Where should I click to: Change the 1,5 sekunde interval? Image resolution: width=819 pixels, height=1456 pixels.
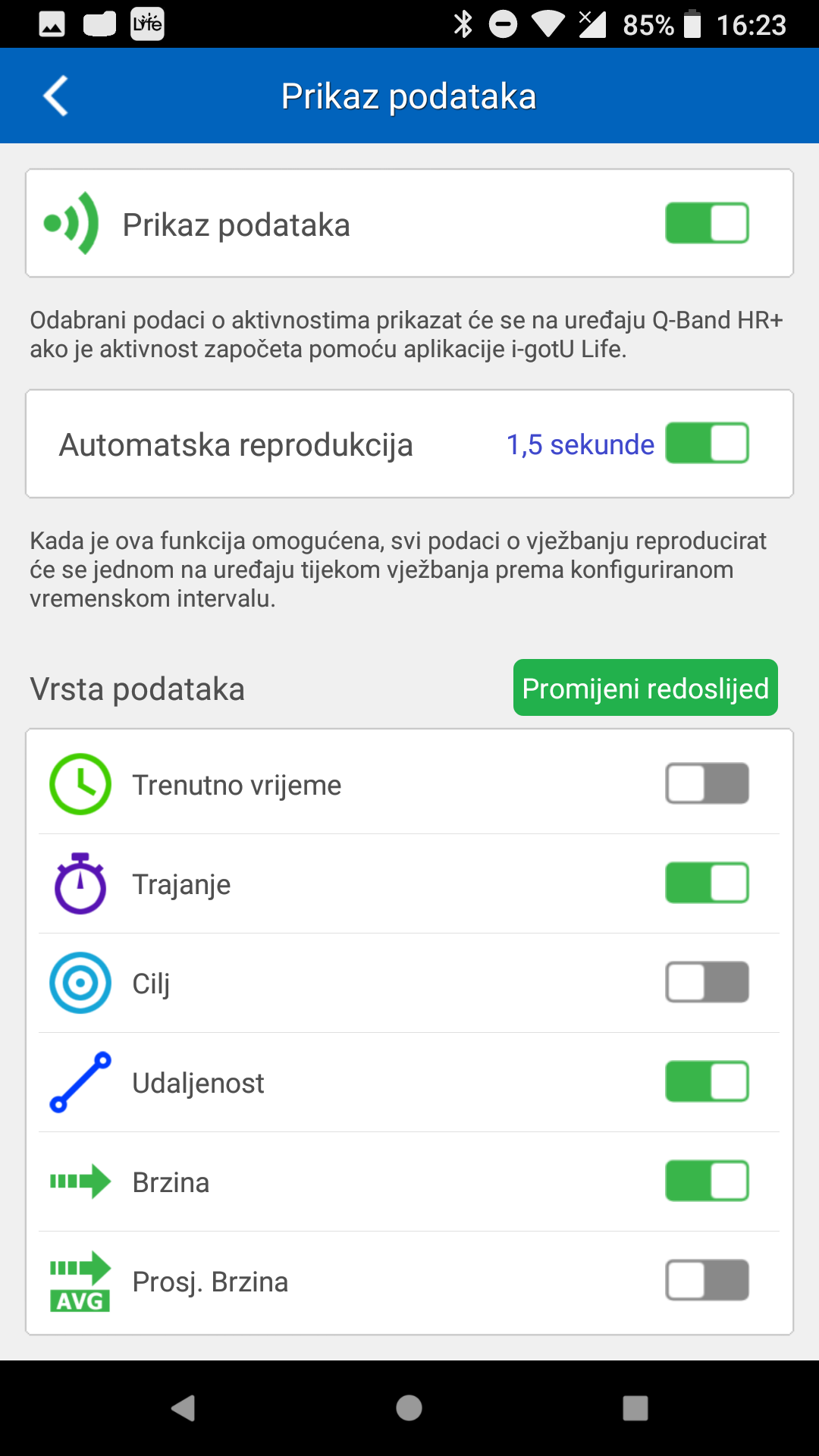pos(580,444)
